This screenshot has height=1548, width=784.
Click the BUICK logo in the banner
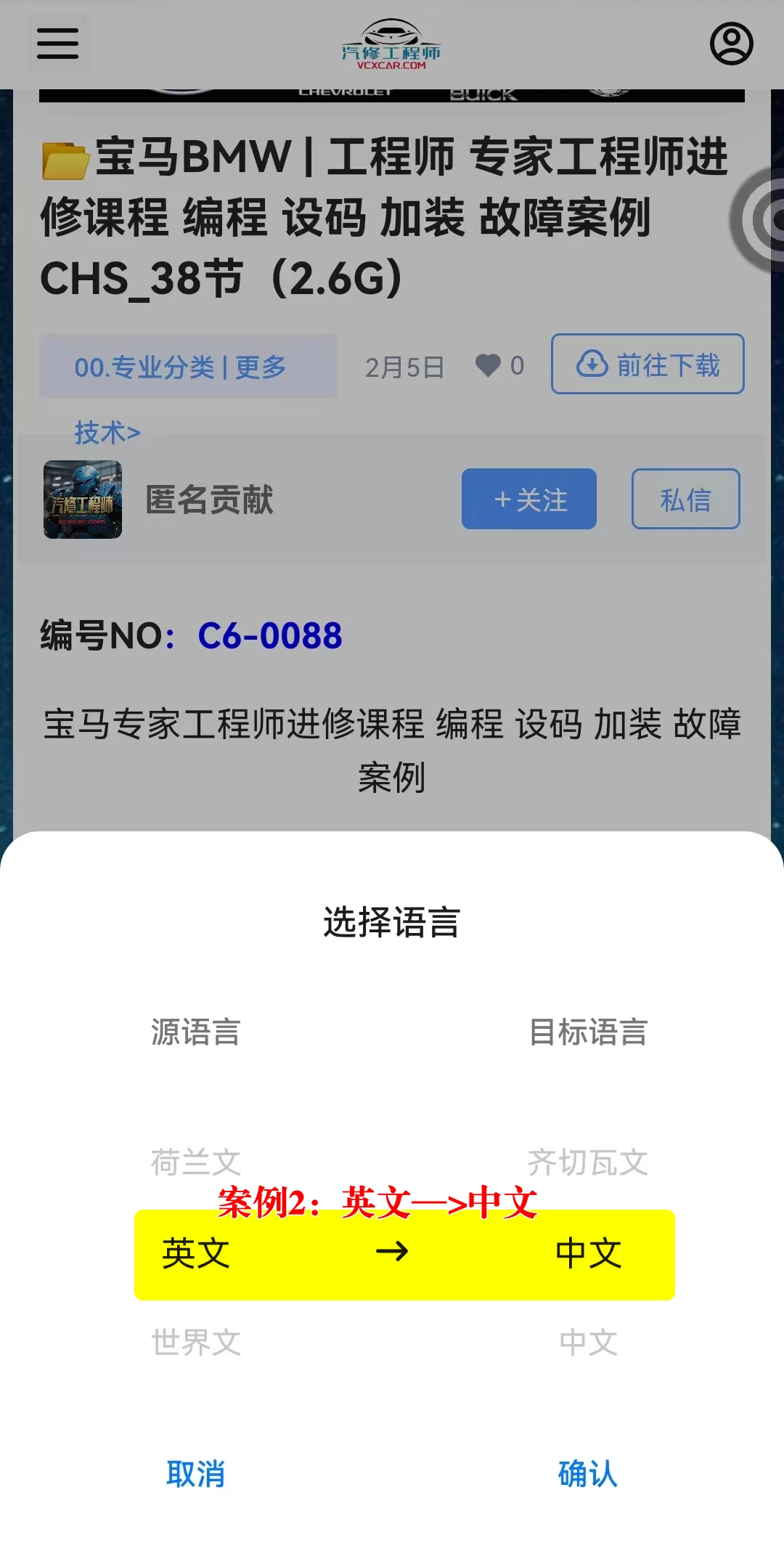[482, 91]
